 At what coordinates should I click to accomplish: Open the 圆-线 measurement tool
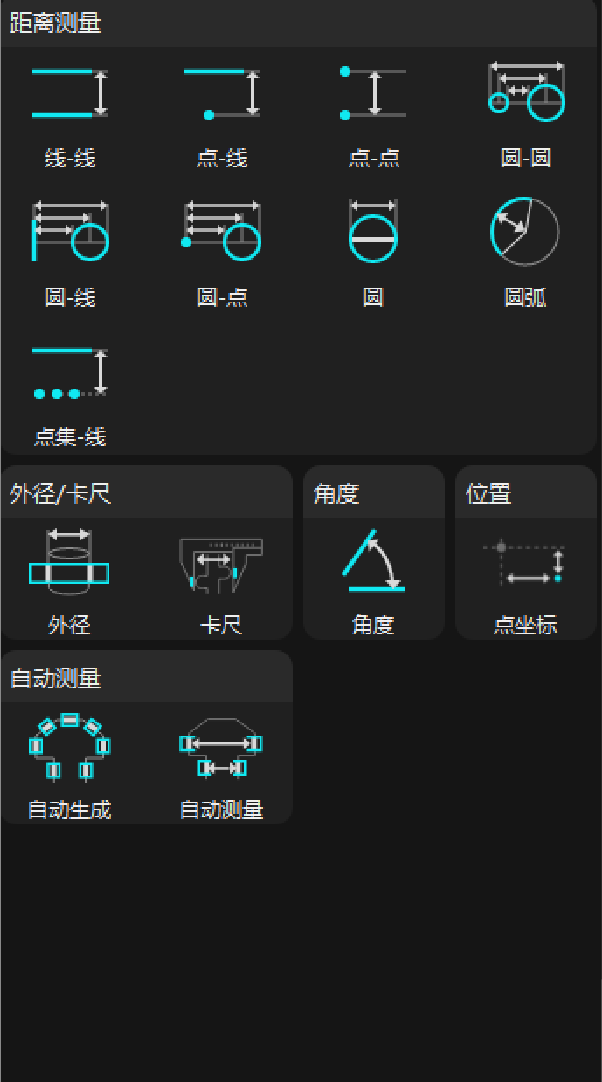click(x=70, y=254)
